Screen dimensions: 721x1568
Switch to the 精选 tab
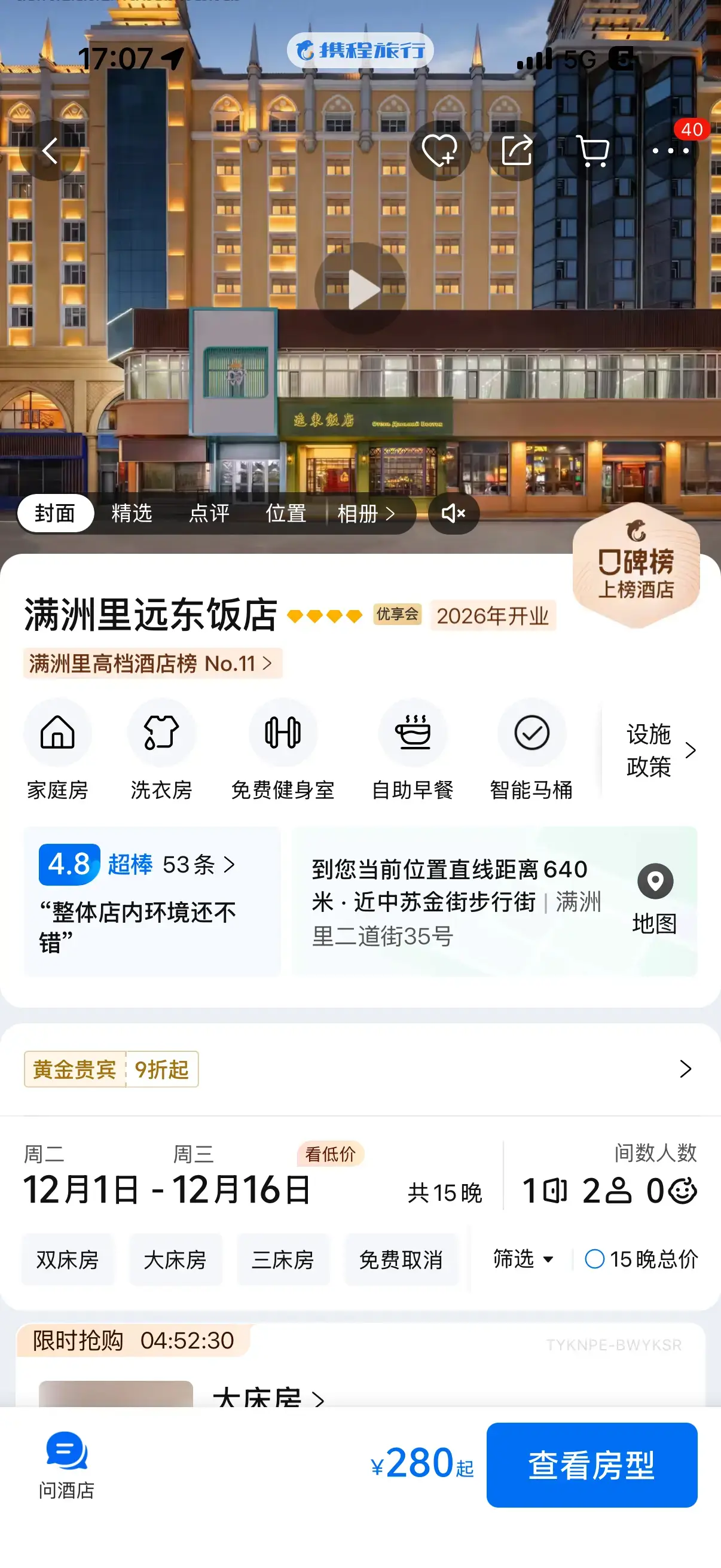[x=132, y=514]
